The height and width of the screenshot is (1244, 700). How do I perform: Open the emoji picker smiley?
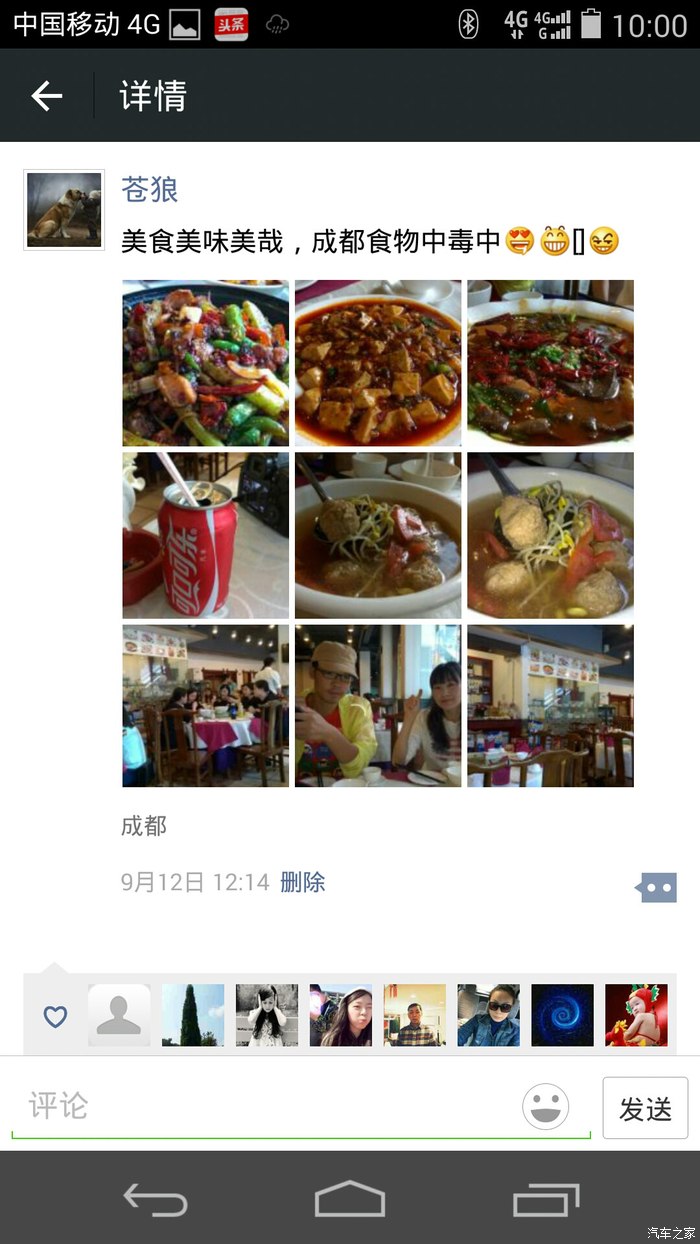tap(546, 1107)
